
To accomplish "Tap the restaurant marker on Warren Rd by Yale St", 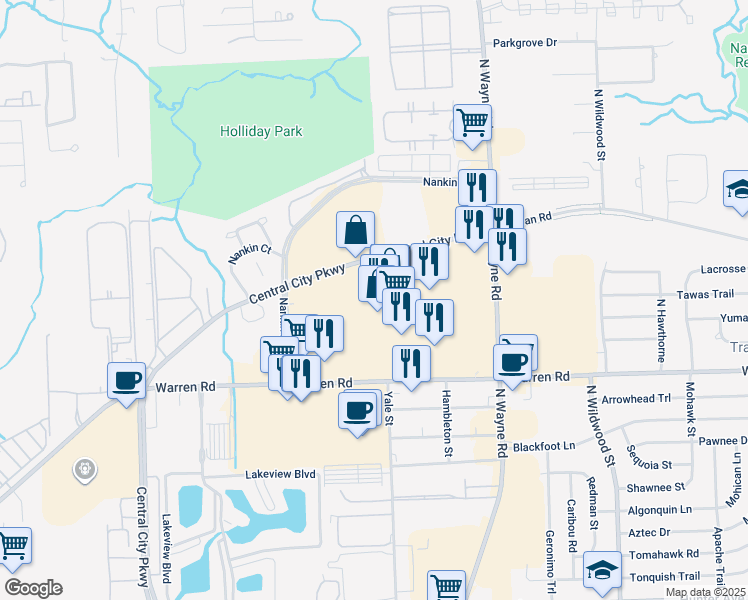I will point(412,364).
